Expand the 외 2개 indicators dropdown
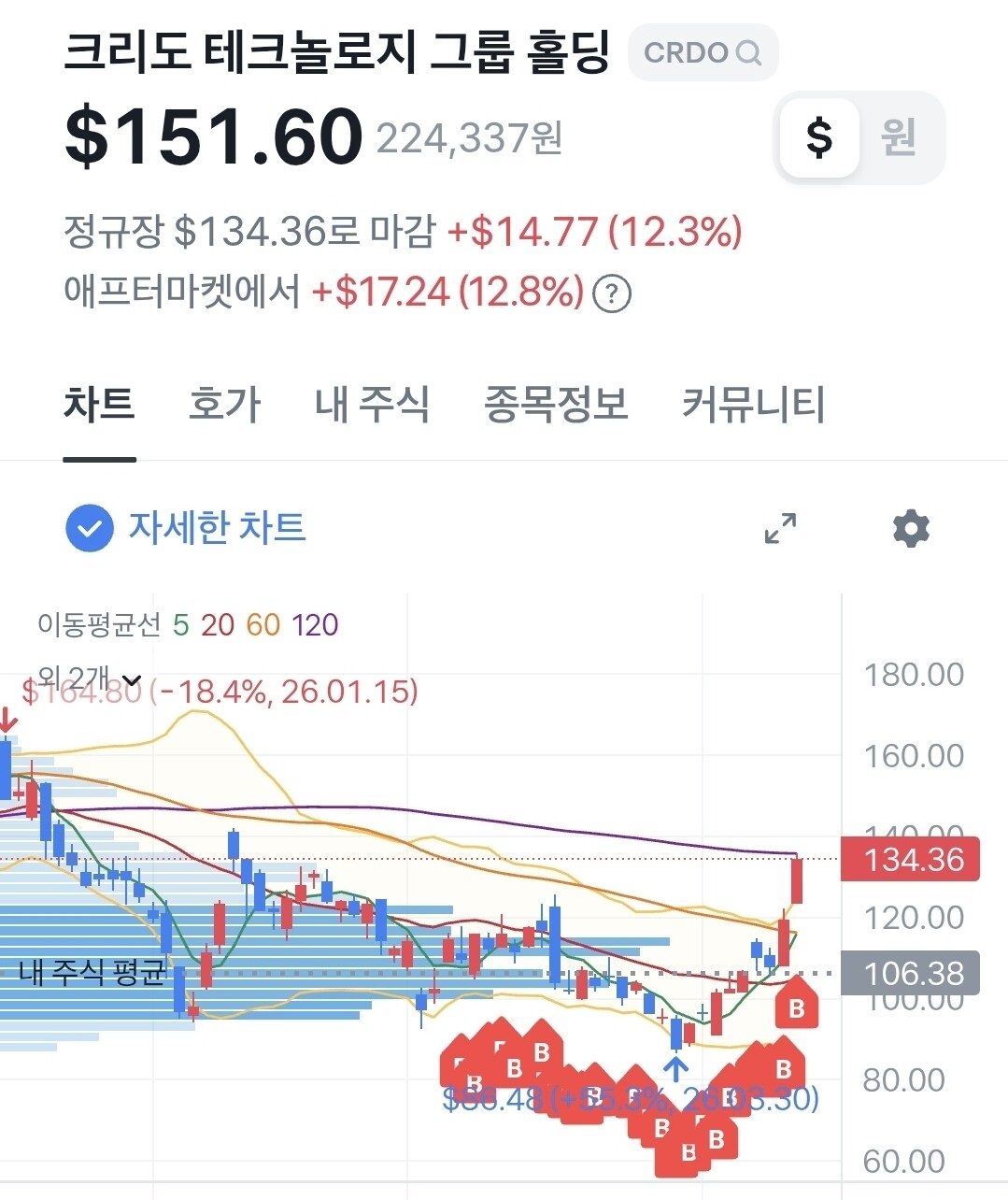This screenshot has width=1008, height=1200. tap(90, 679)
